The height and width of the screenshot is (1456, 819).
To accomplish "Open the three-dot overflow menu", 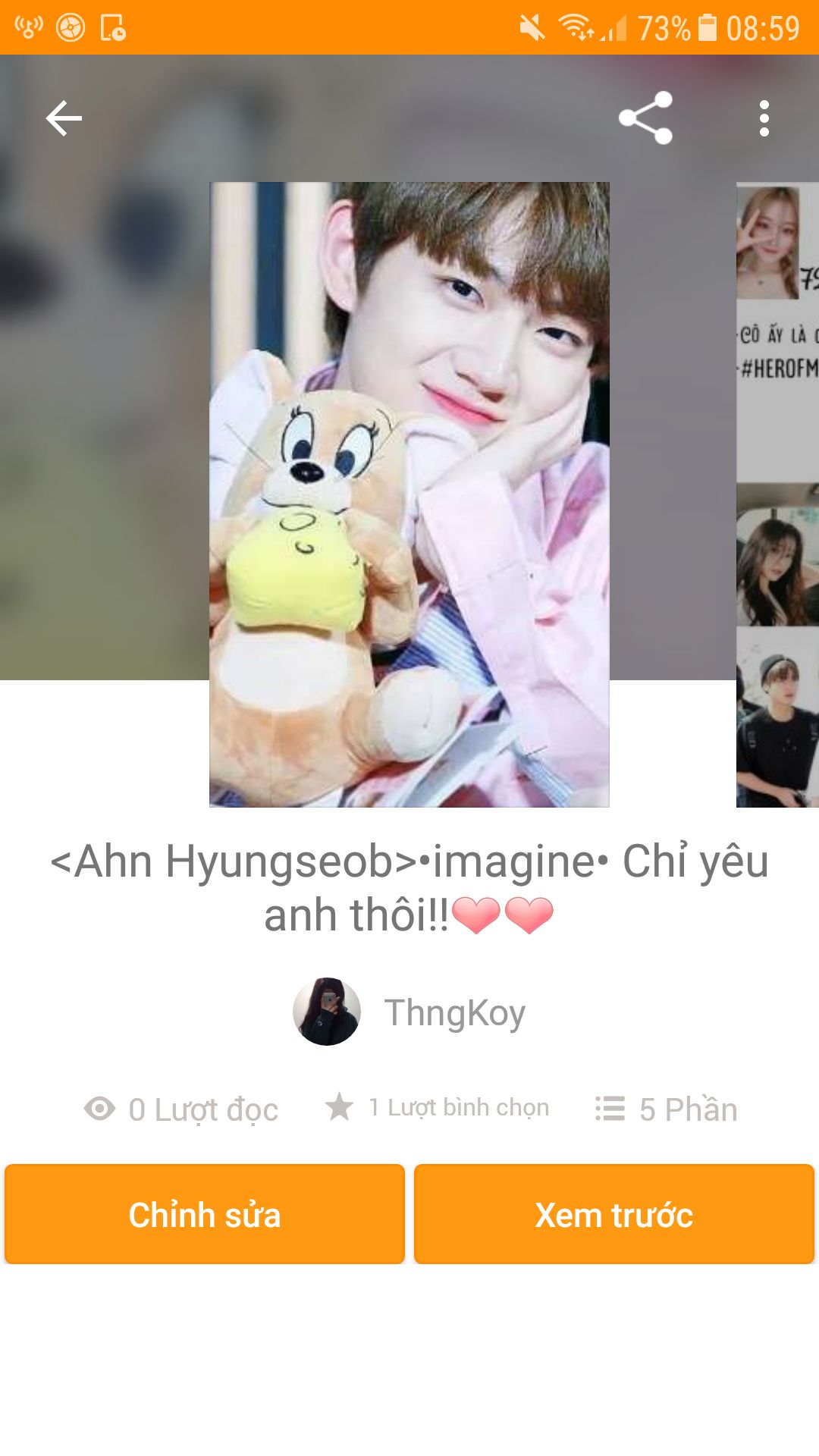I will coord(764,118).
